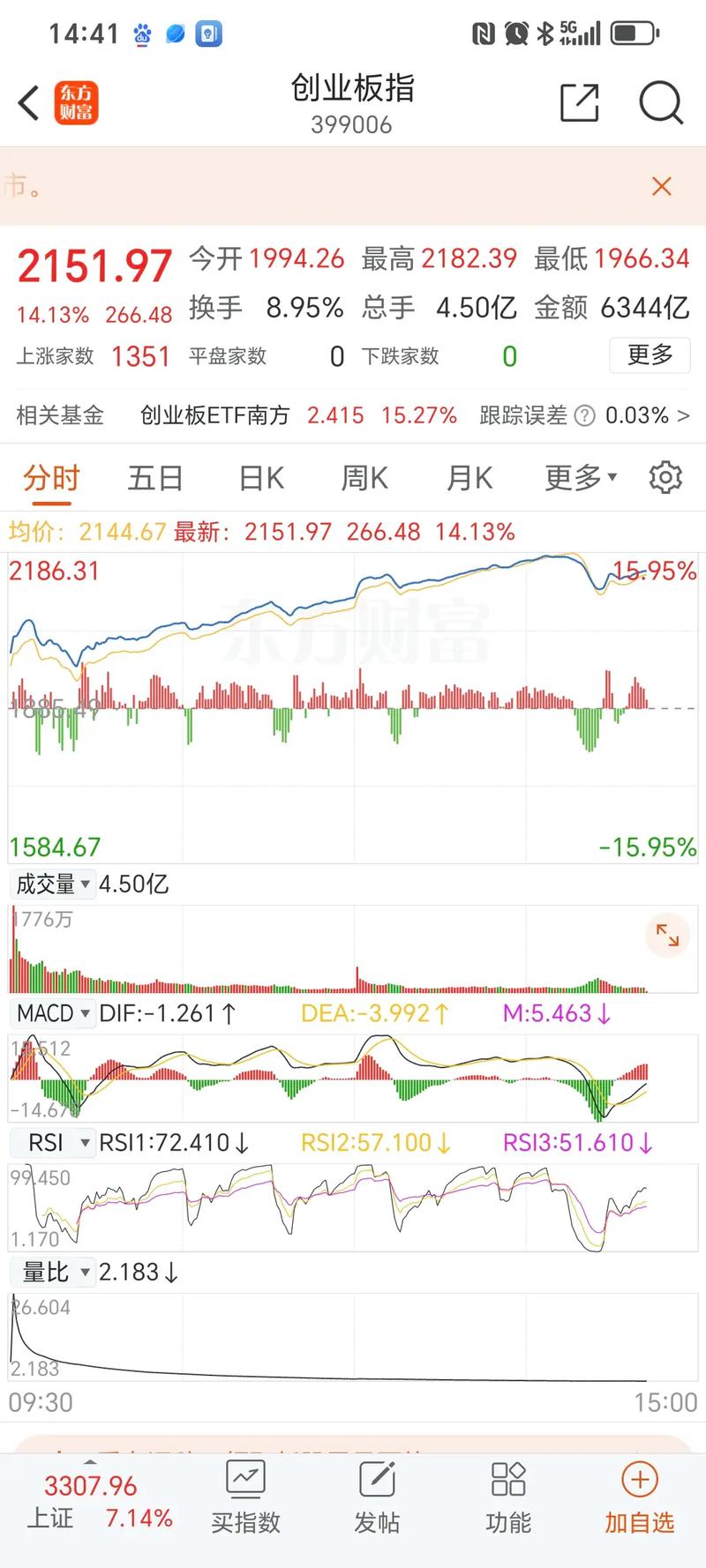
Task: Open the MACD indicator dropdown
Action: click(51, 1012)
